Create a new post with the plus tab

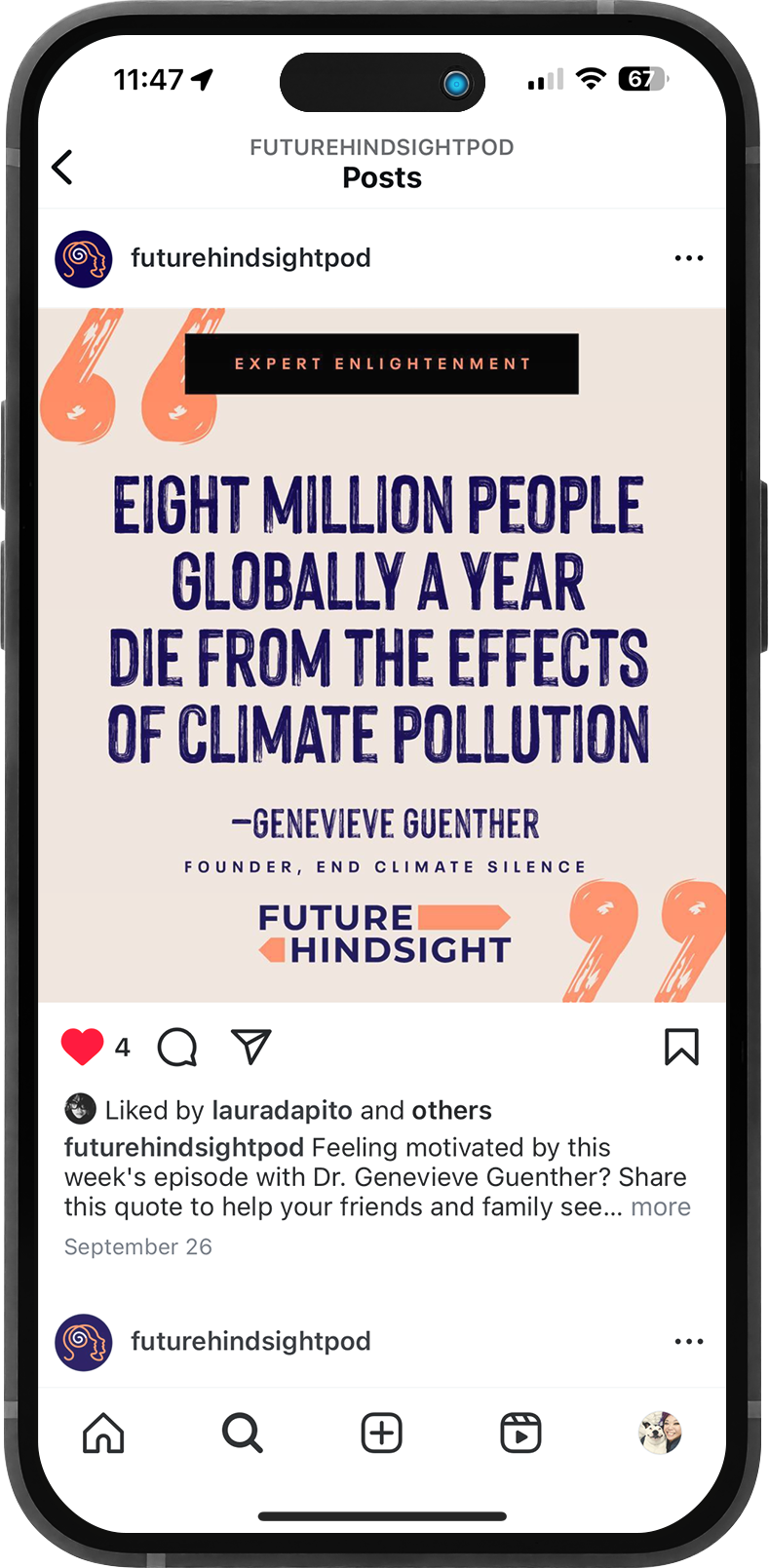tap(382, 1433)
